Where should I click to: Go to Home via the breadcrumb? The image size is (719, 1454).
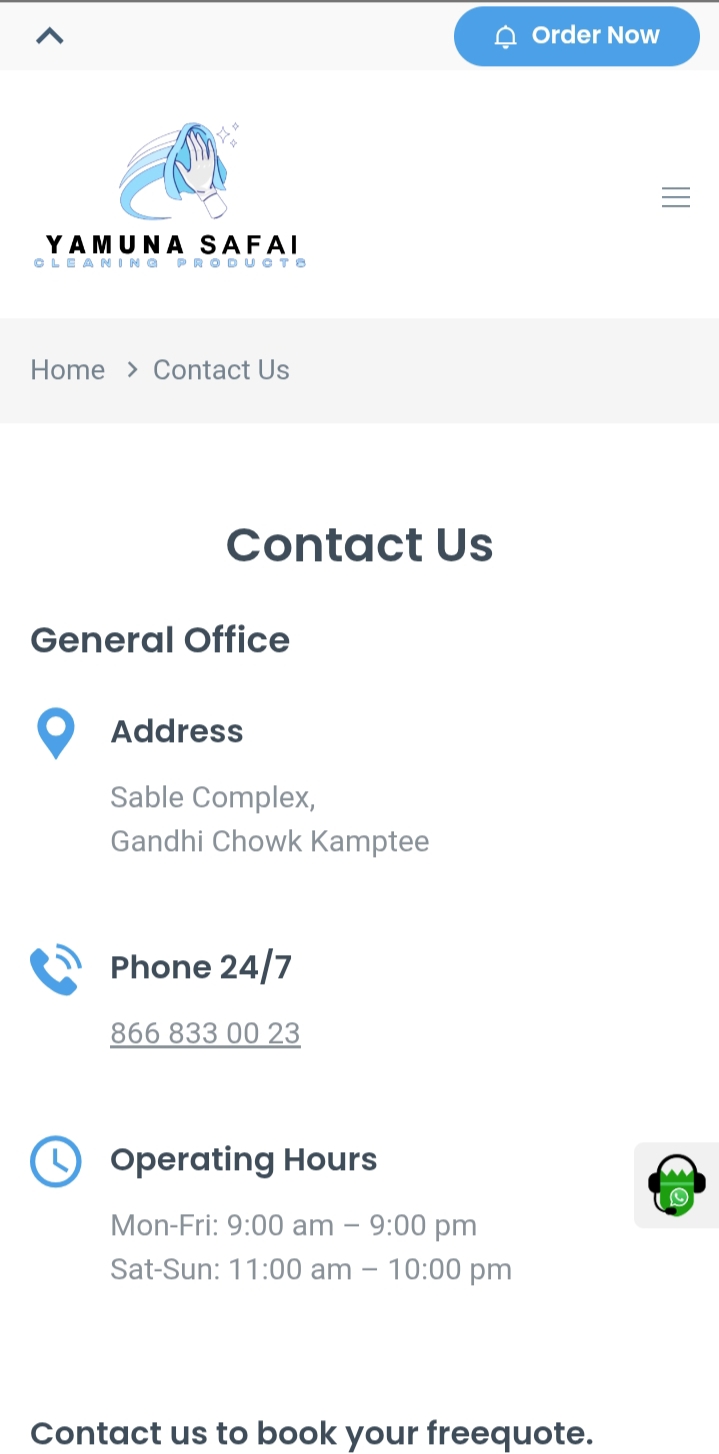point(68,370)
